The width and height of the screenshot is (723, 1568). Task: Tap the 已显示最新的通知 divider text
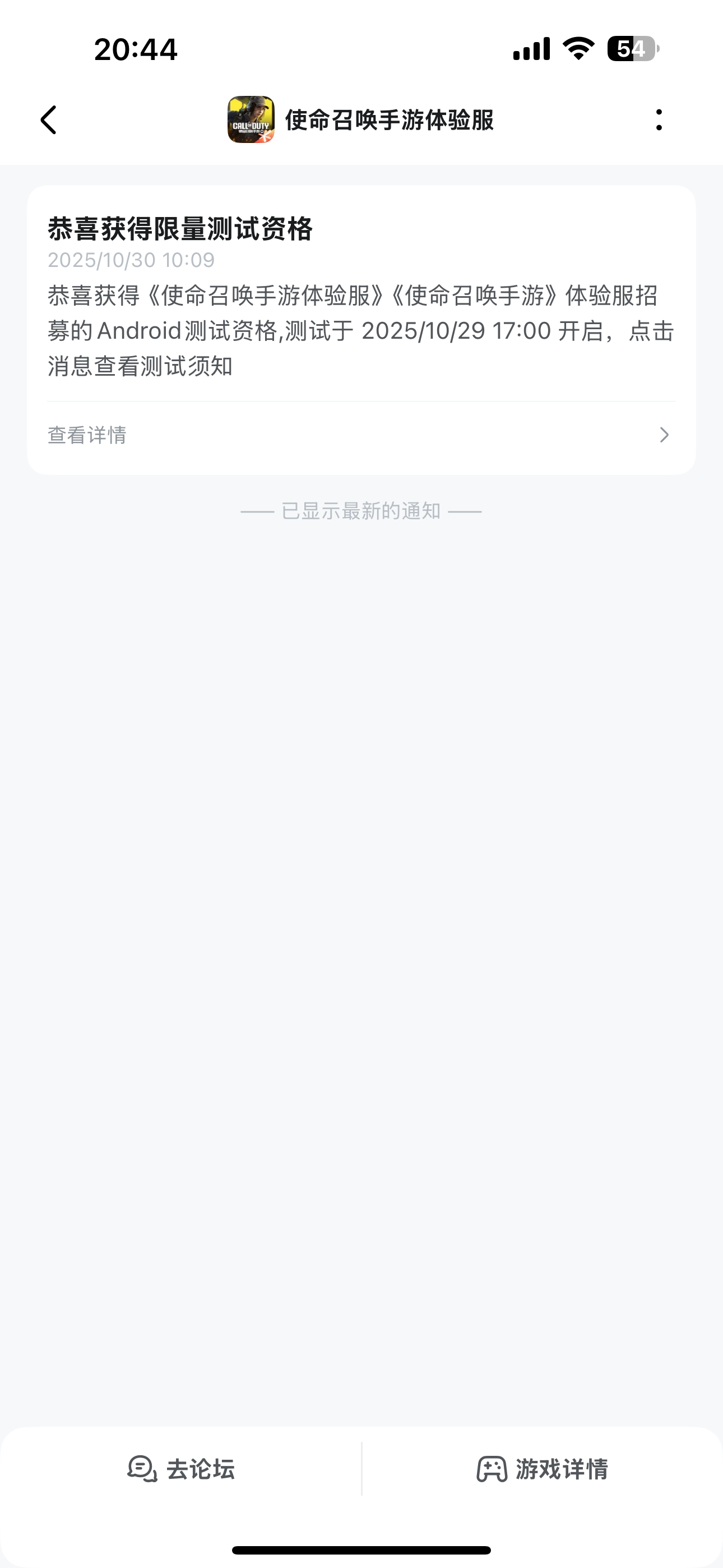pyautogui.click(x=361, y=511)
